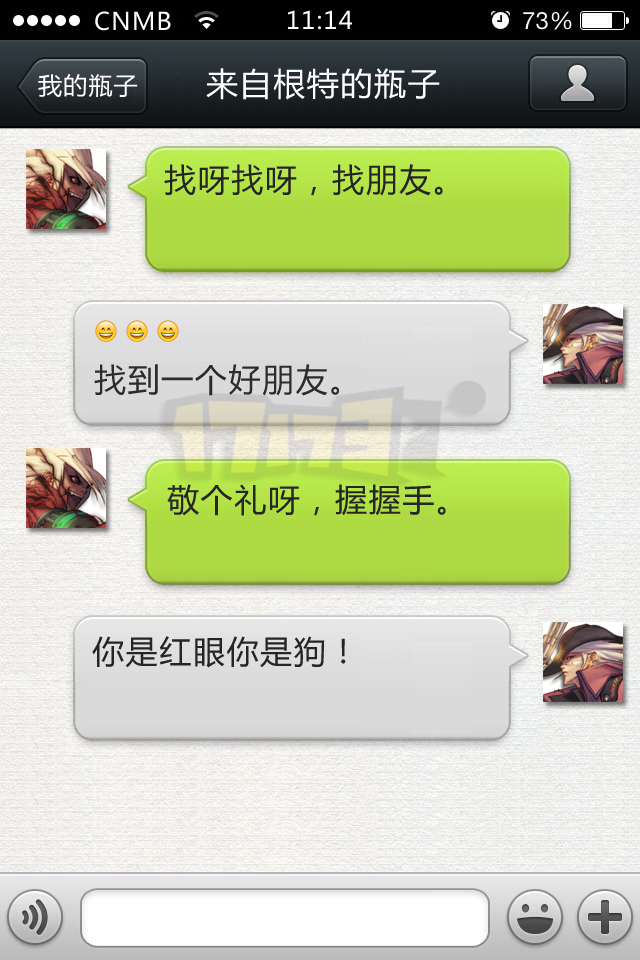640x960 pixels.
Task: Go back to 我的瓶子
Action: point(85,85)
